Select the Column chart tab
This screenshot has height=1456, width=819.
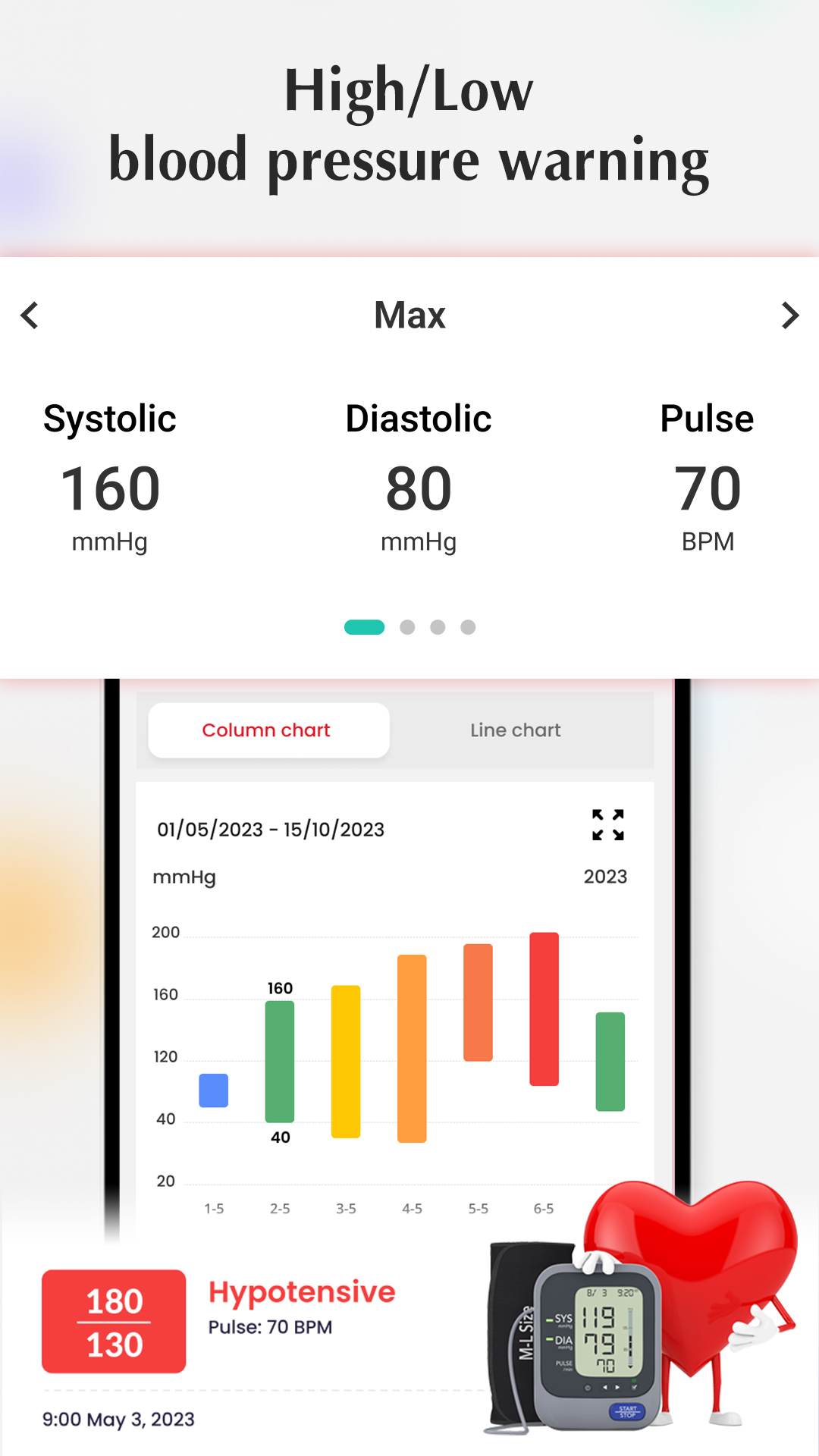click(266, 730)
